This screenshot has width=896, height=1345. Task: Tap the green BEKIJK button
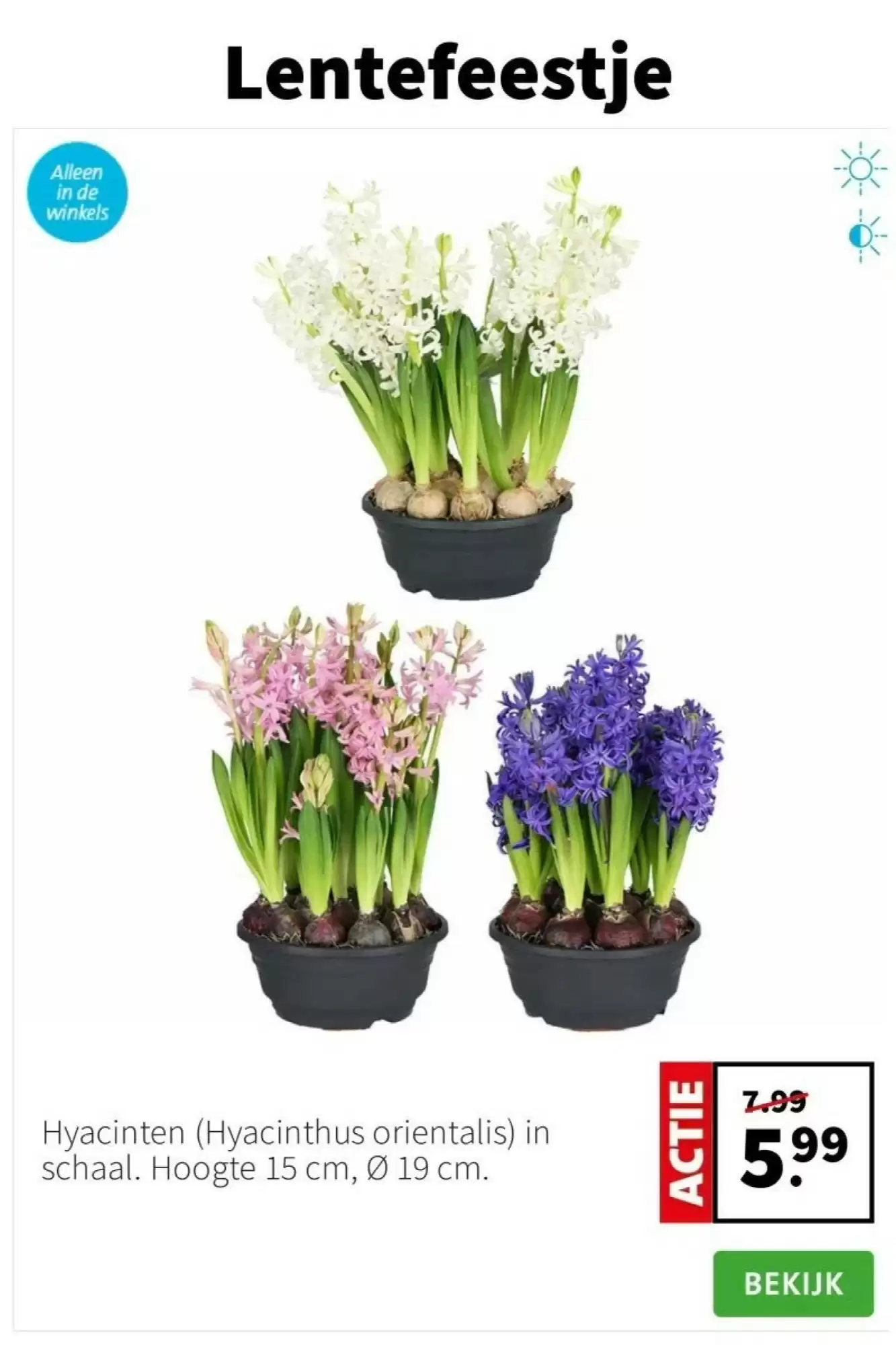(793, 1283)
